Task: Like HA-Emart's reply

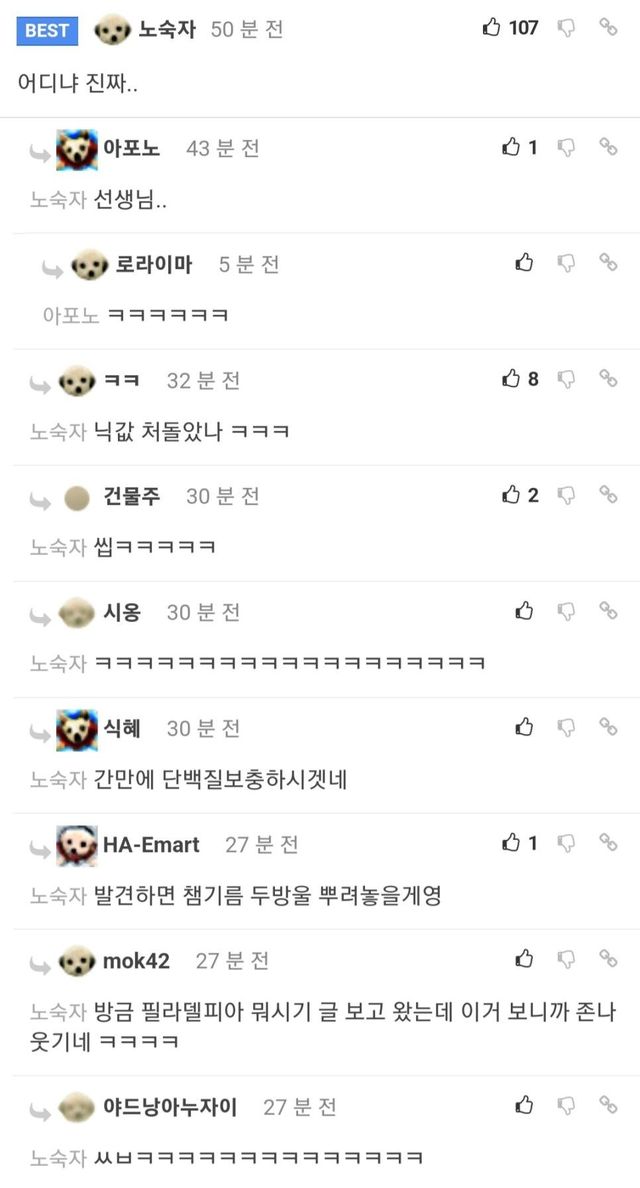Action: click(x=512, y=843)
